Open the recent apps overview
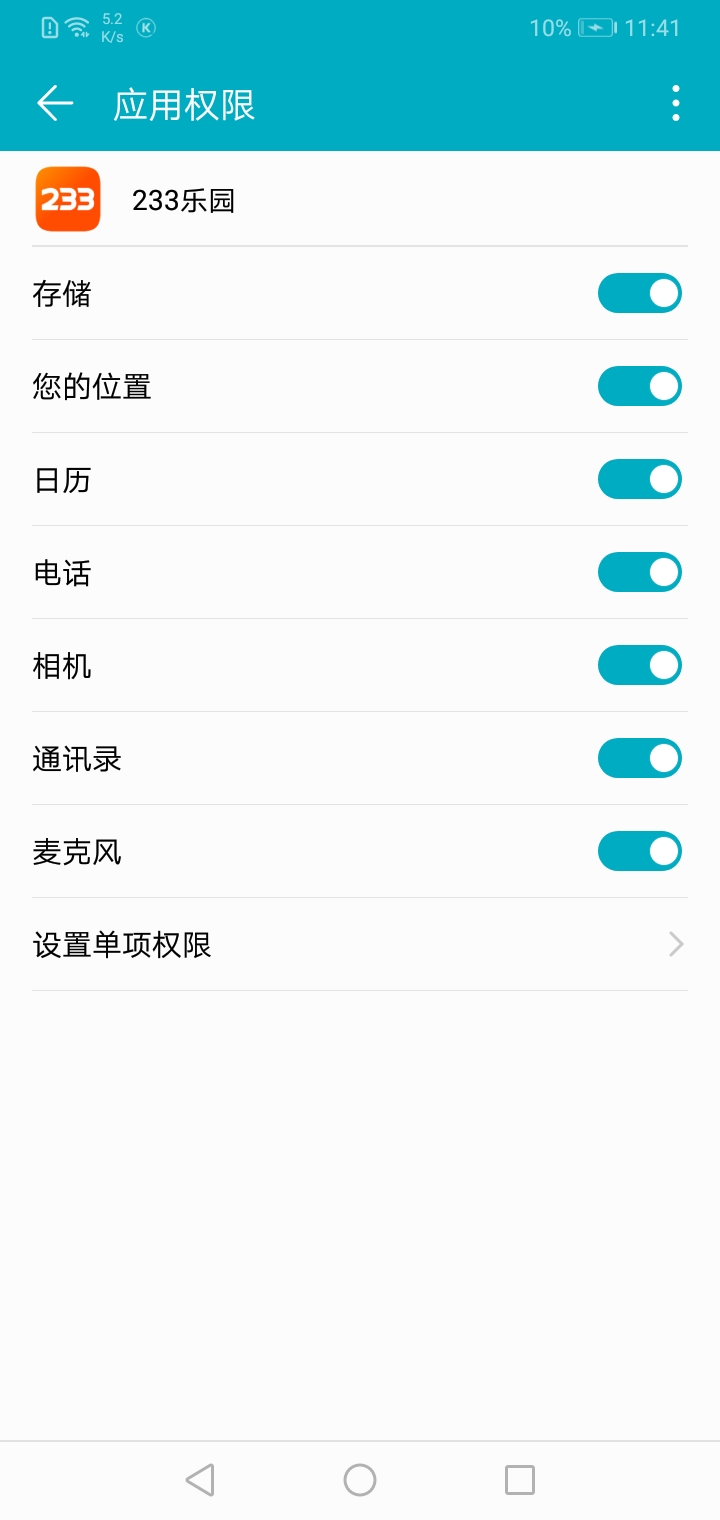 pyautogui.click(x=520, y=1480)
